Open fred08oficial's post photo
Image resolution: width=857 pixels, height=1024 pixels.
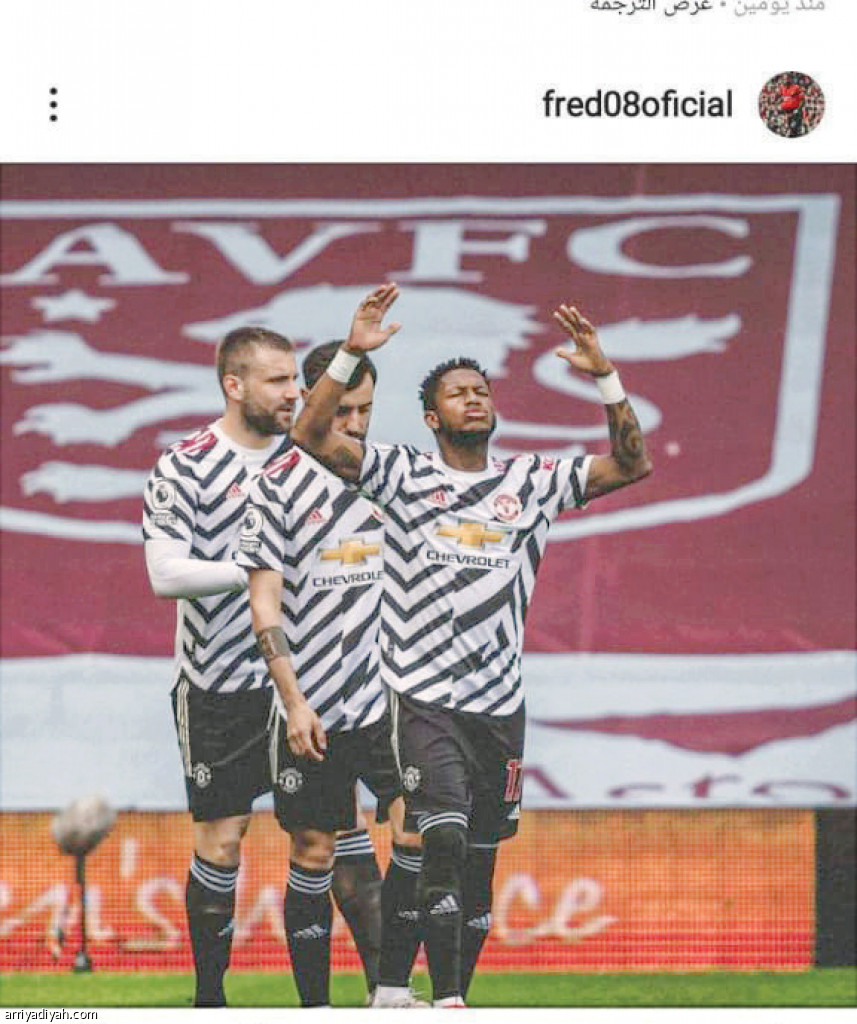428,585
